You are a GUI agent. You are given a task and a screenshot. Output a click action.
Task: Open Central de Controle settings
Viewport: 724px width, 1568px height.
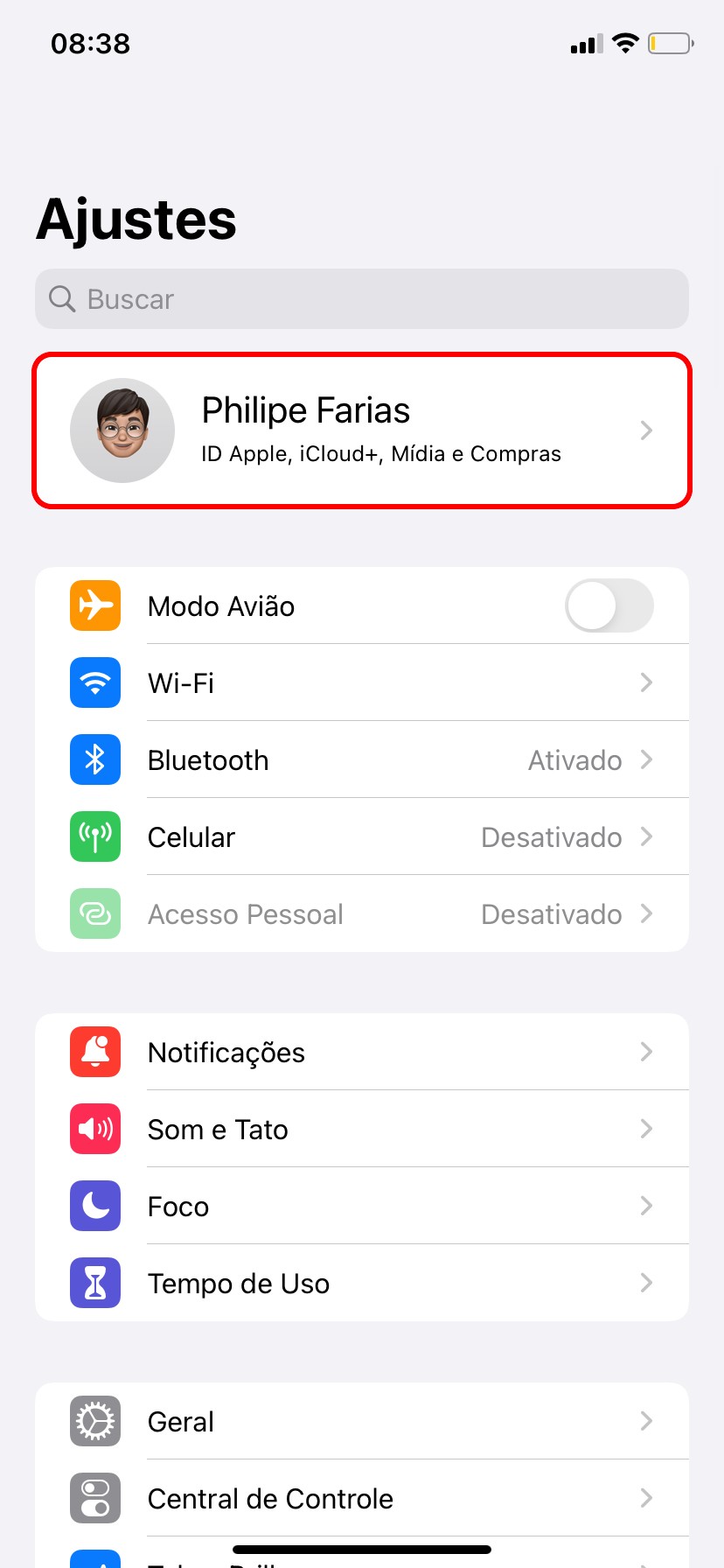(362, 1498)
